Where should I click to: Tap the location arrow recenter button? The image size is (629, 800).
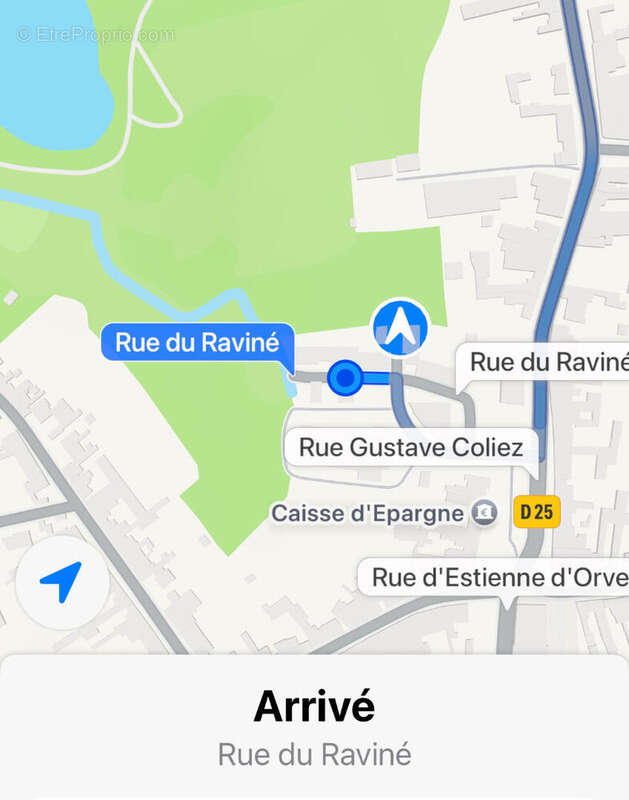(61, 583)
